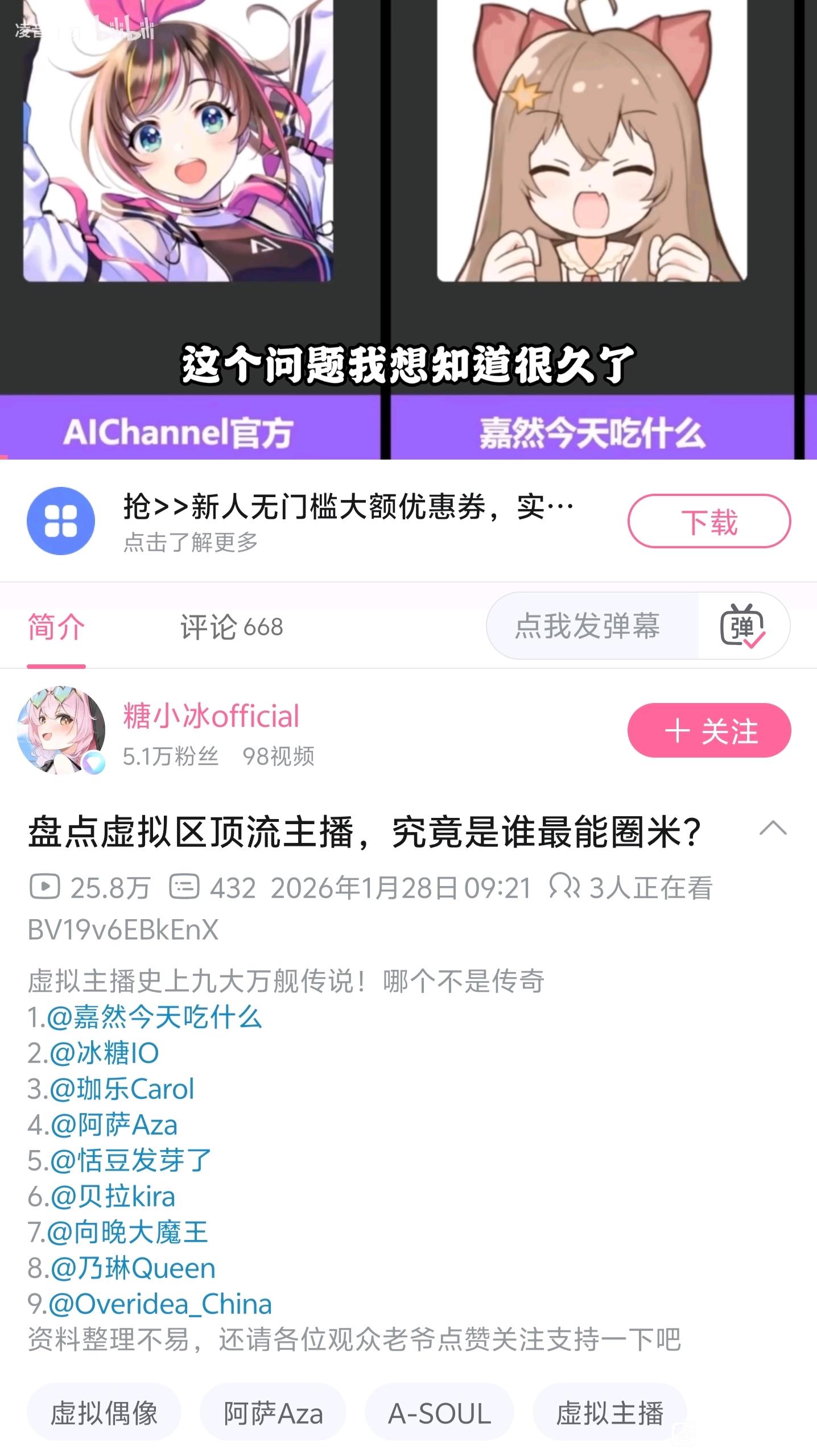
Task: Switch to the 评论 668 tab
Action: tap(232, 627)
